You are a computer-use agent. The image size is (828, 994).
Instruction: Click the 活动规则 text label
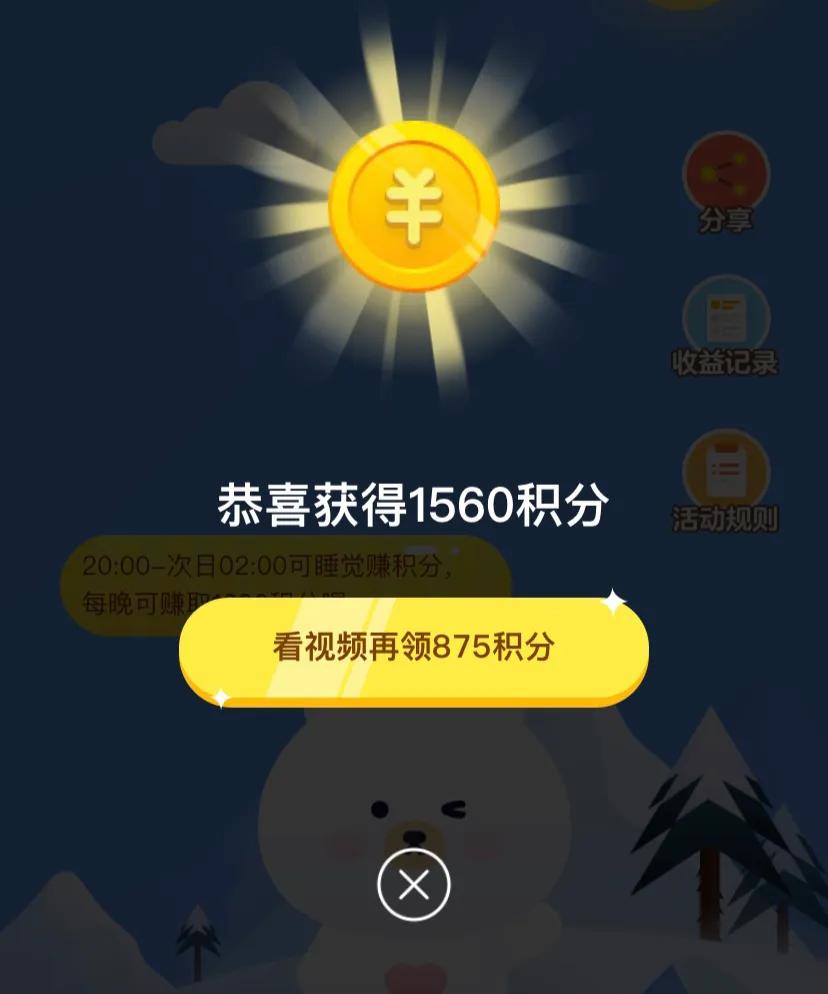pos(726,519)
